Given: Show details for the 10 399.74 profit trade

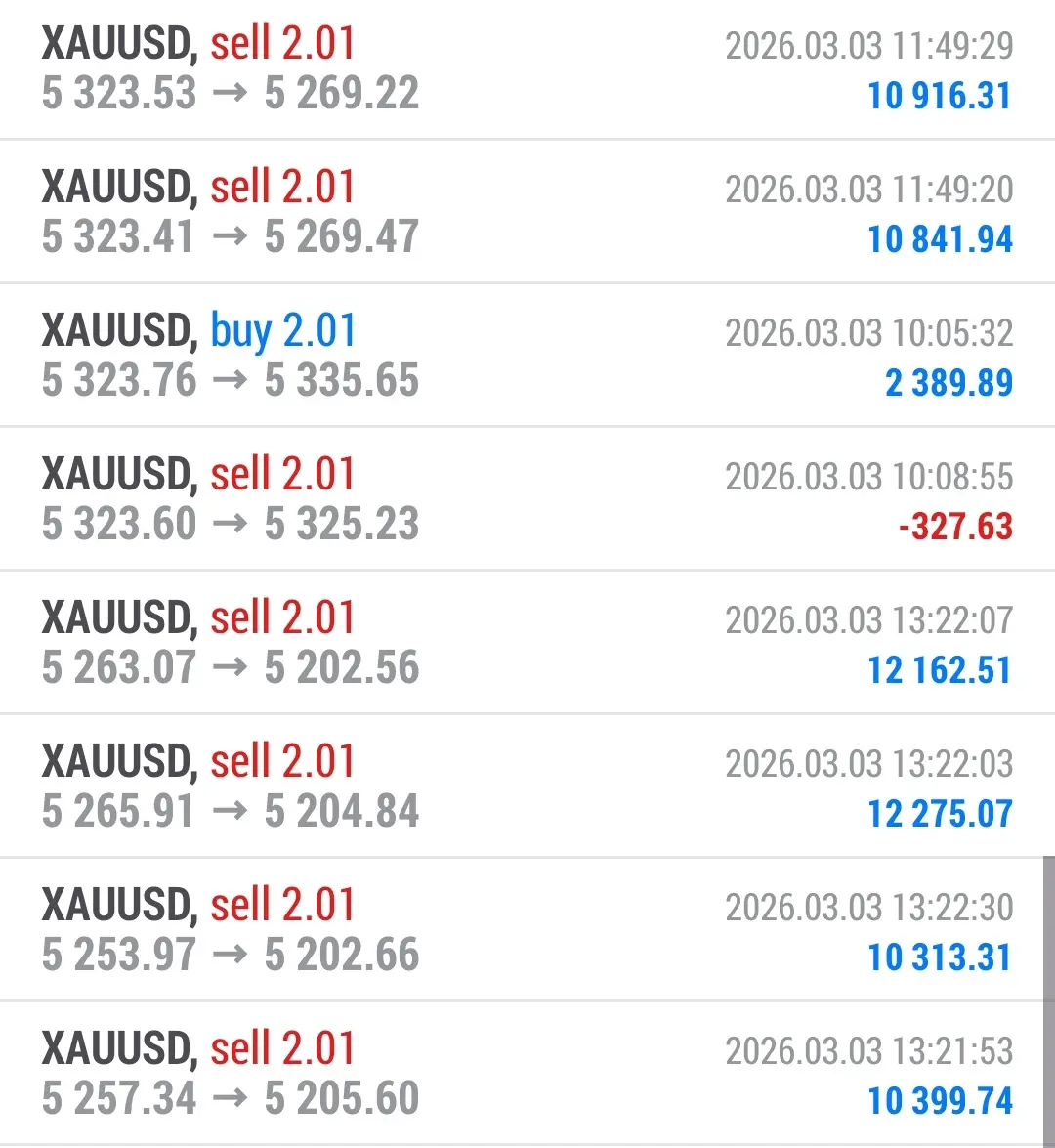Looking at the screenshot, I should click(527, 1074).
